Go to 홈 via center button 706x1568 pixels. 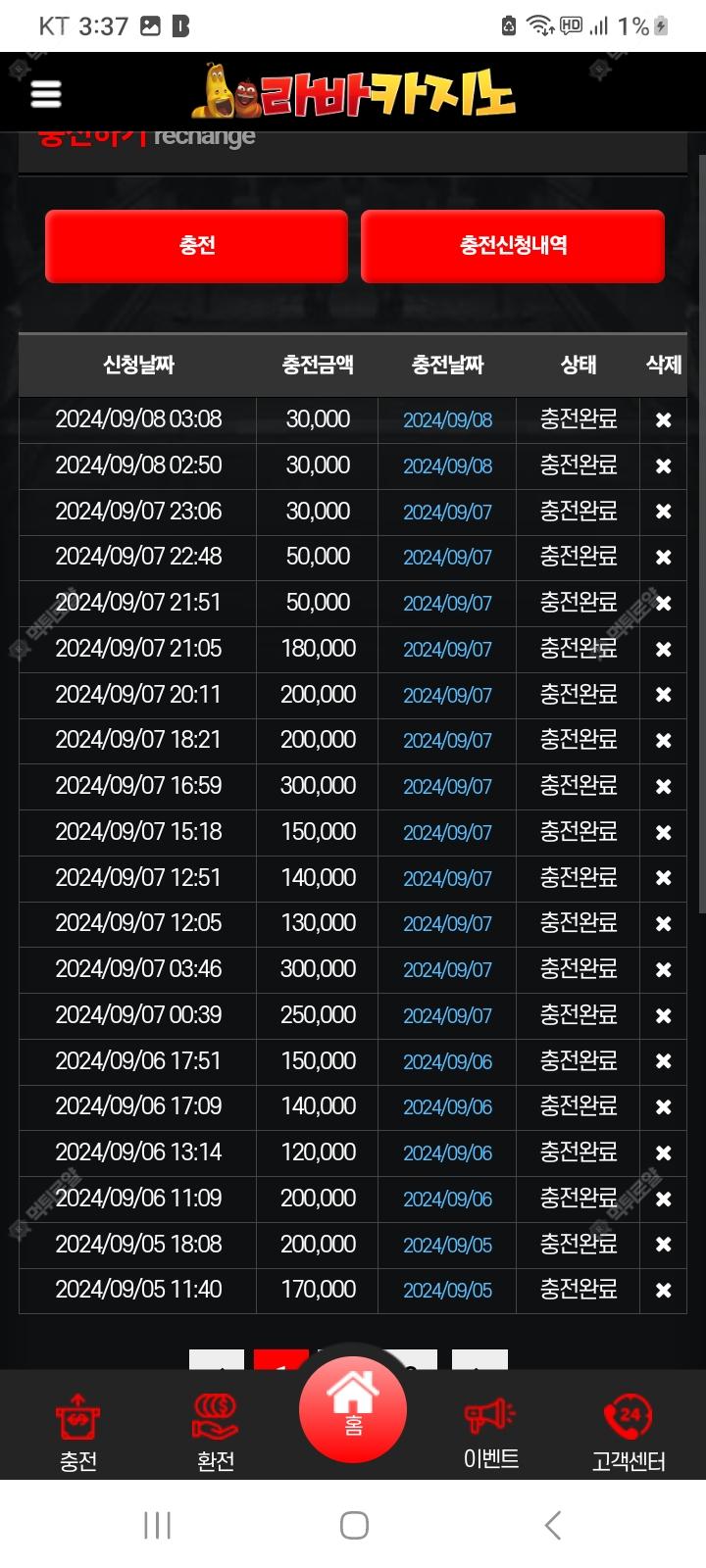pos(353,1409)
